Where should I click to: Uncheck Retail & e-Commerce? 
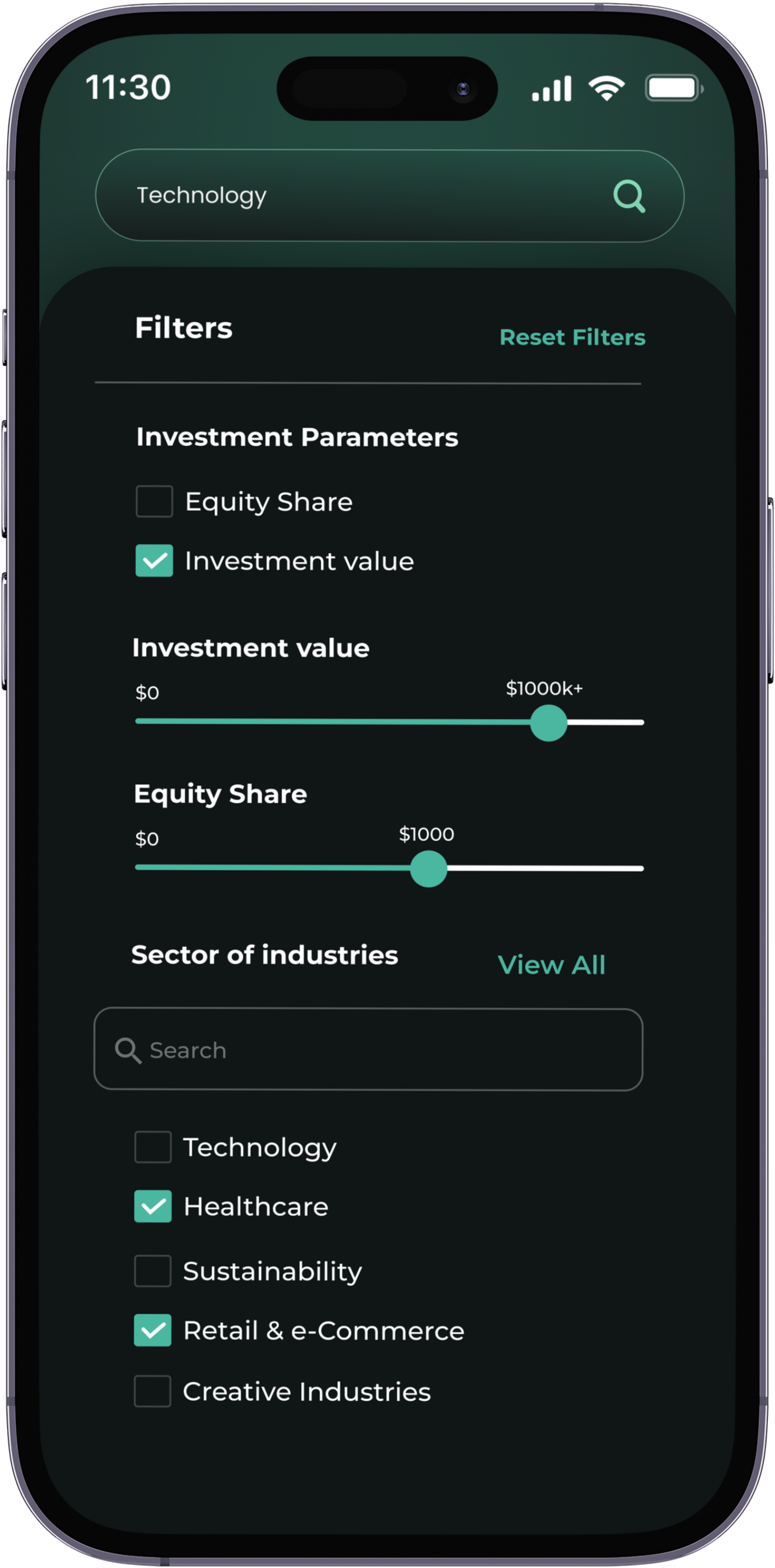pos(153,1330)
